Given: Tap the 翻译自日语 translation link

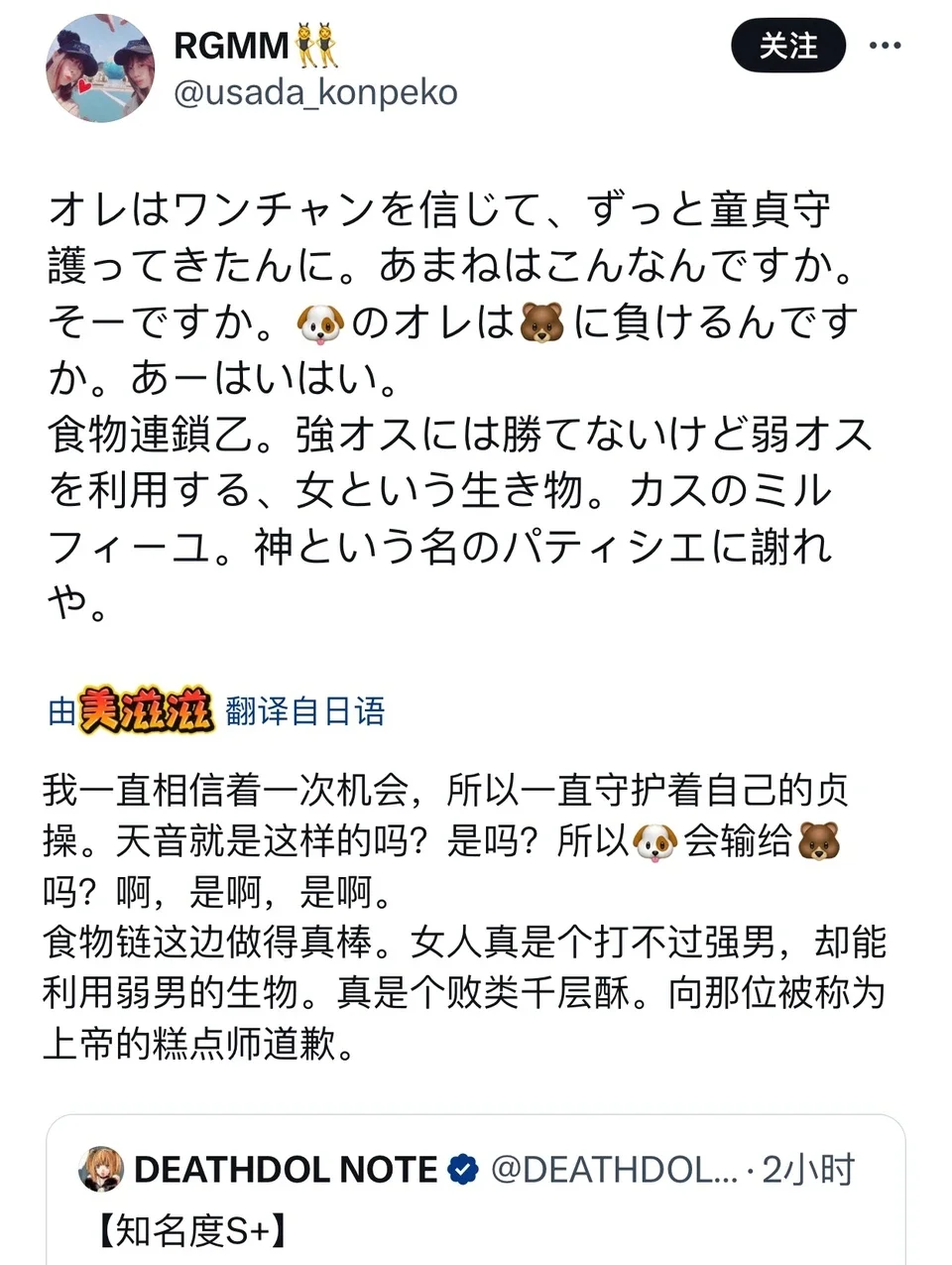Looking at the screenshot, I should click(304, 710).
